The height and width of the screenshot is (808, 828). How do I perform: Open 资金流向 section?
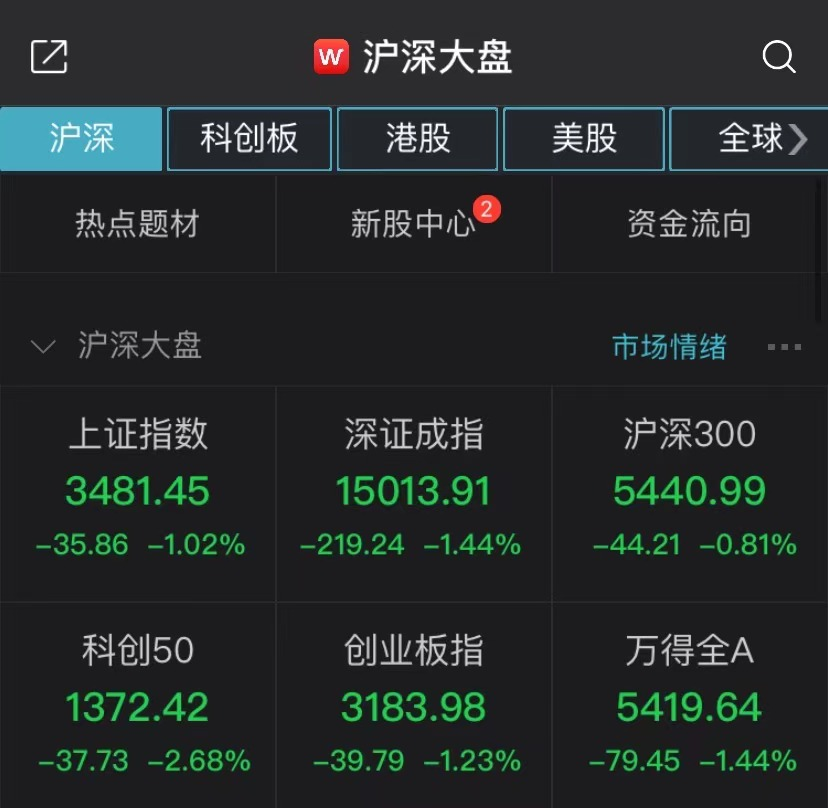(689, 224)
